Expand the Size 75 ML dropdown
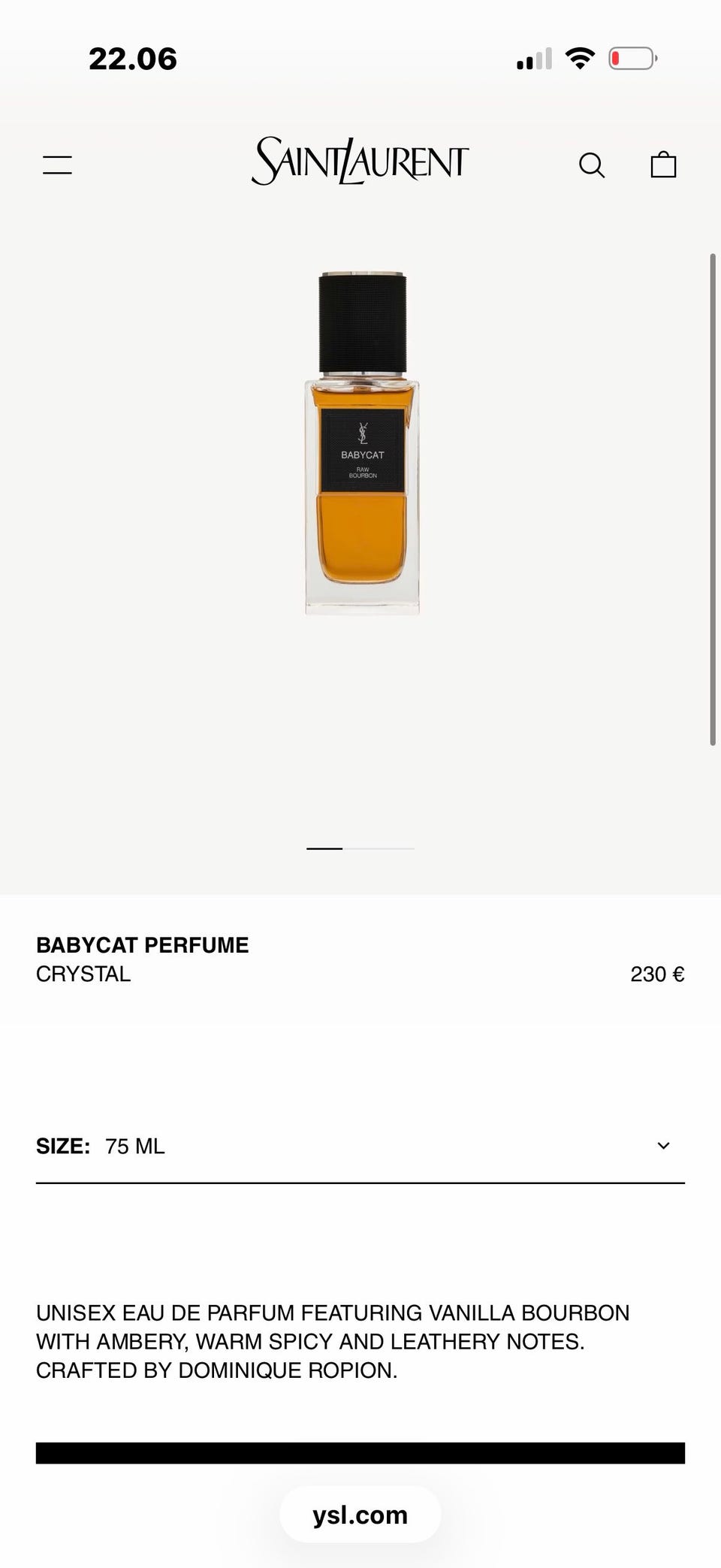The image size is (721, 1568). (x=360, y=1146)
